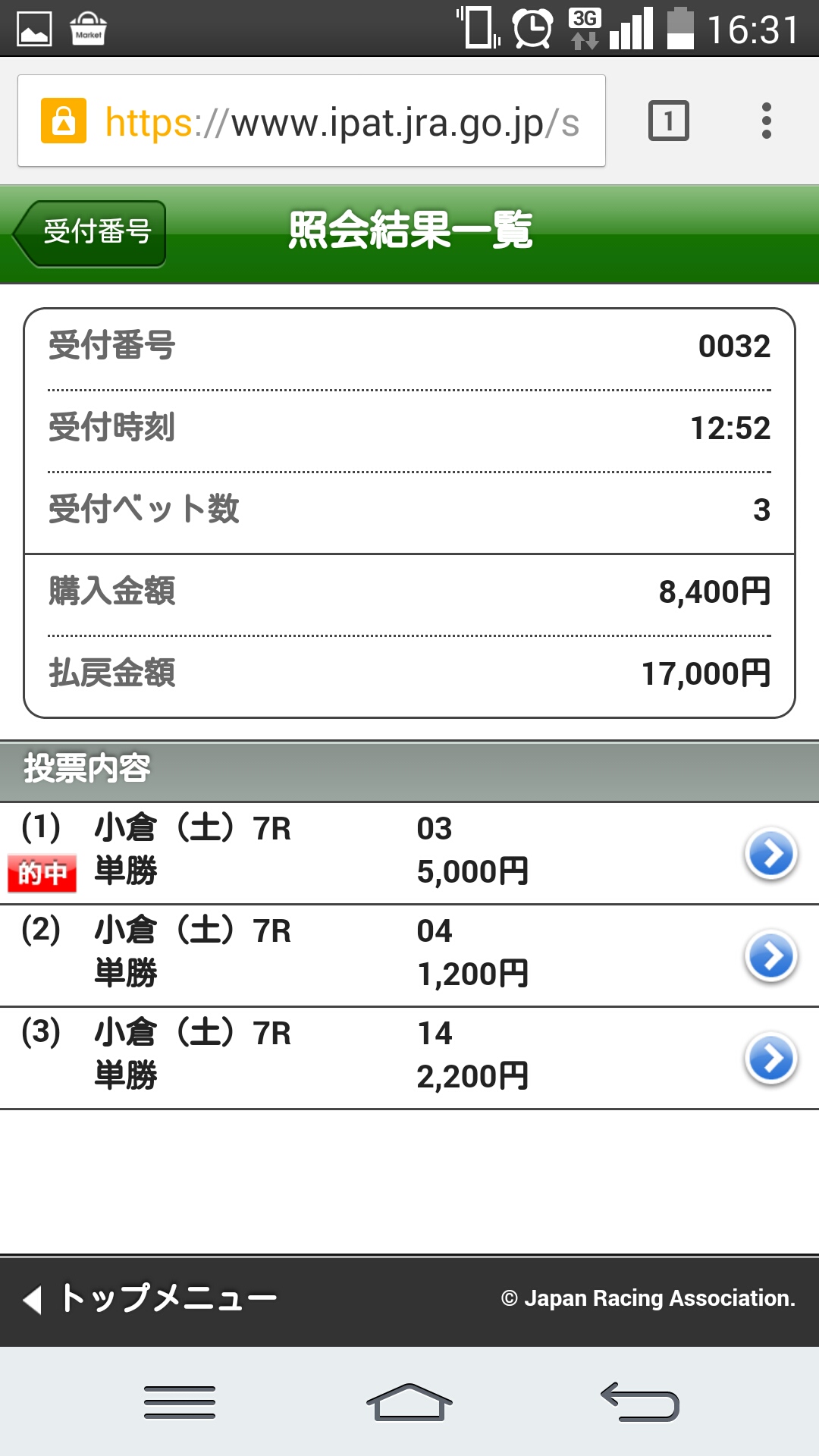Open the browser overflow menu

click(x=766, y=121)
